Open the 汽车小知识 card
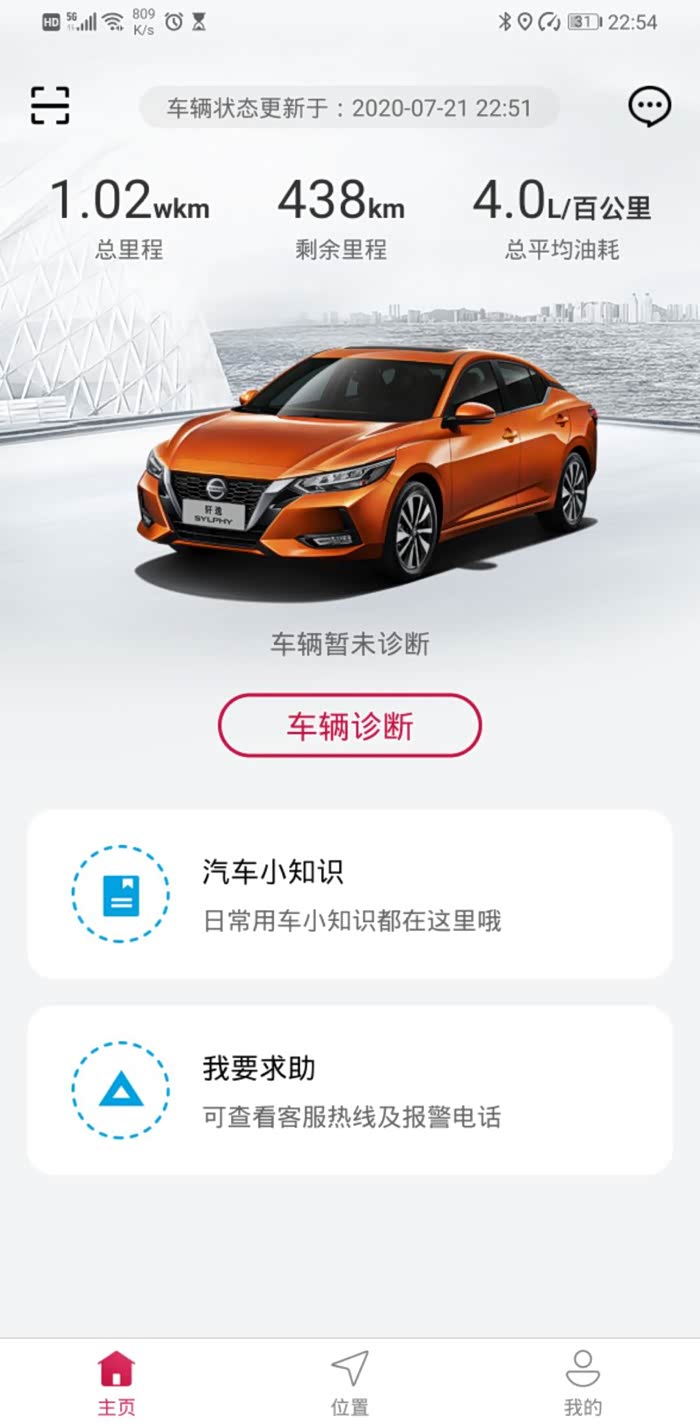700x1428 pixels. pyautogui.click(x=350, y=894)
